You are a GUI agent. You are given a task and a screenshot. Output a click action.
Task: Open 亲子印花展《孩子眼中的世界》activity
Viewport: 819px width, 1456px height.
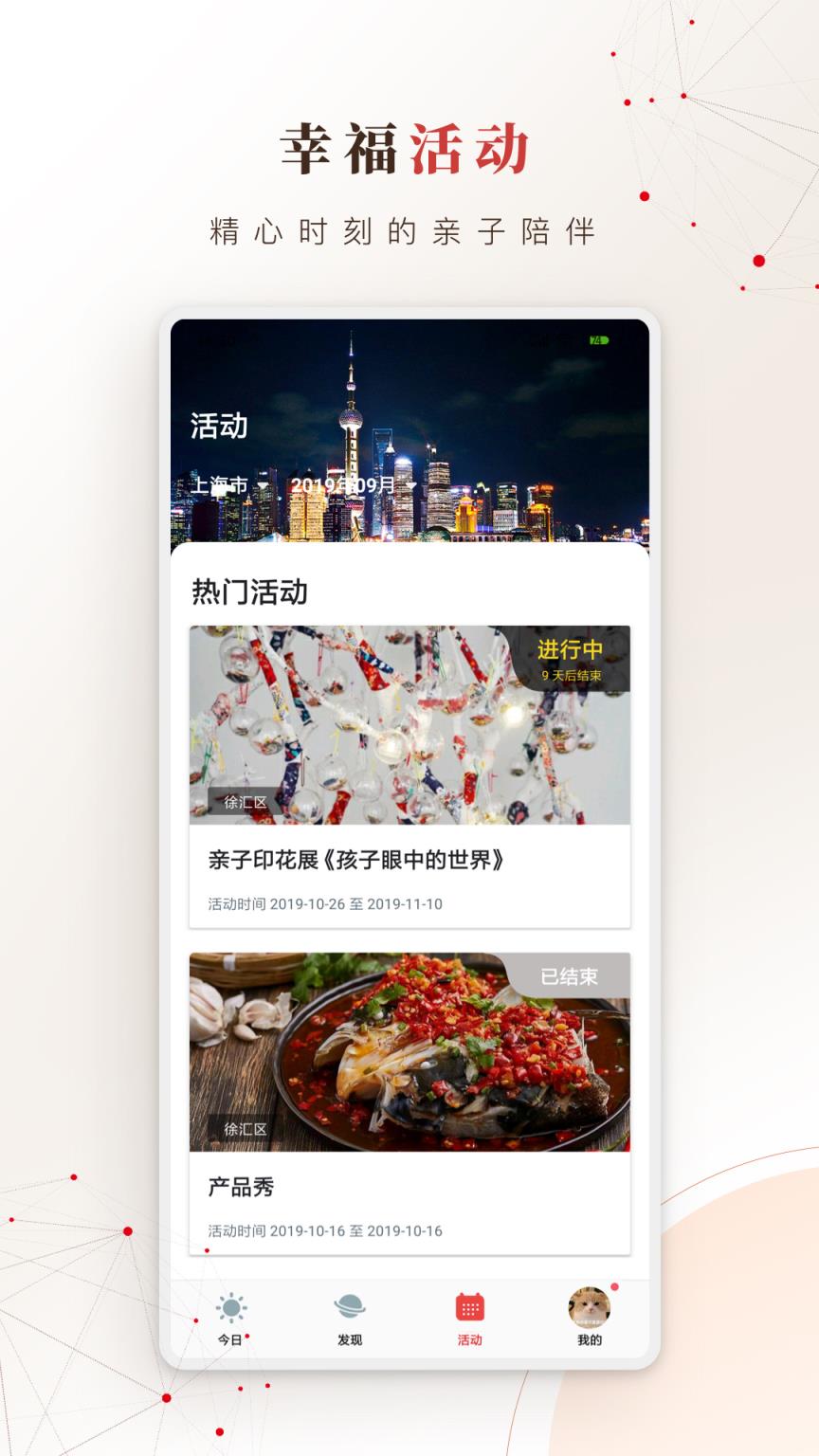click(355, 861)
